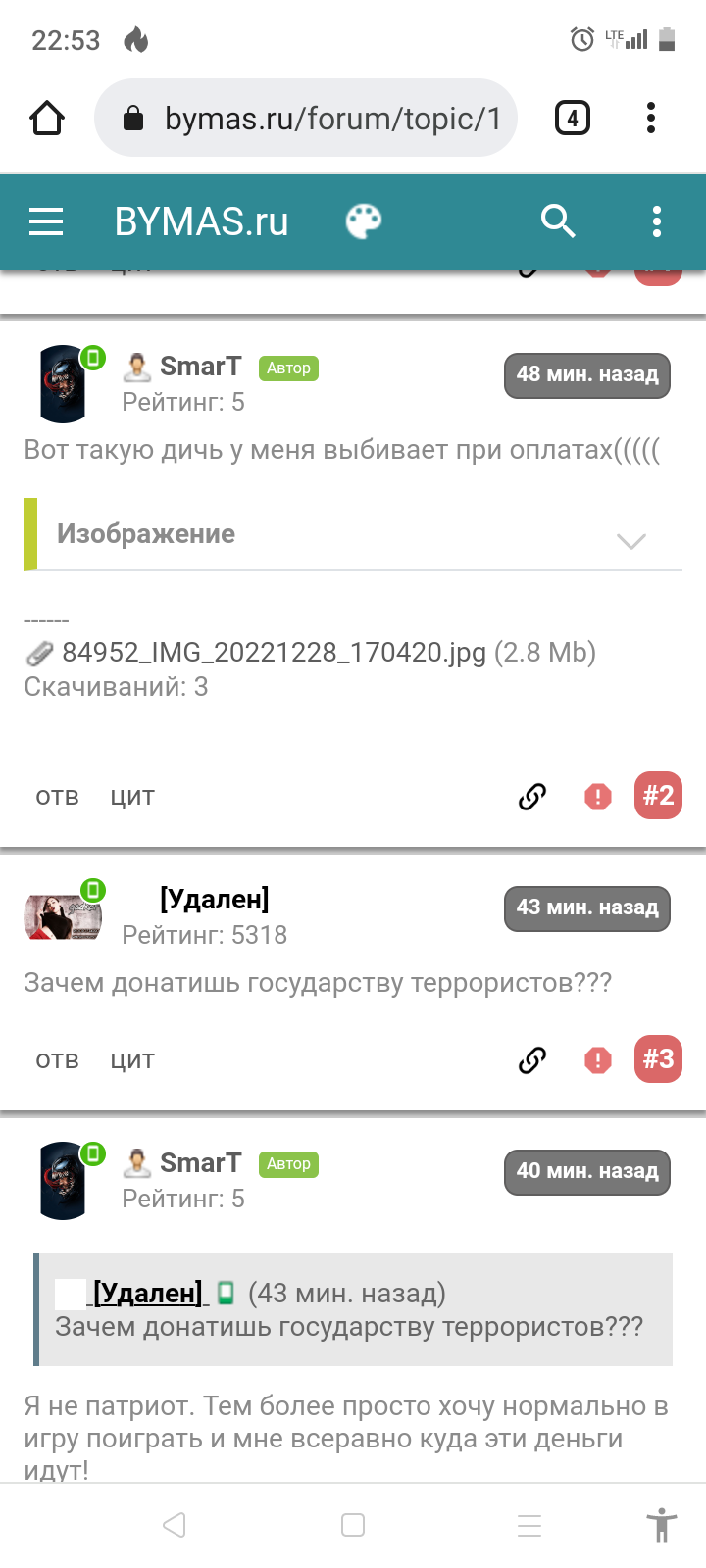This screenshot has height=1568, width=706.
Task: Open the browser home page
Action: point(47,119)
